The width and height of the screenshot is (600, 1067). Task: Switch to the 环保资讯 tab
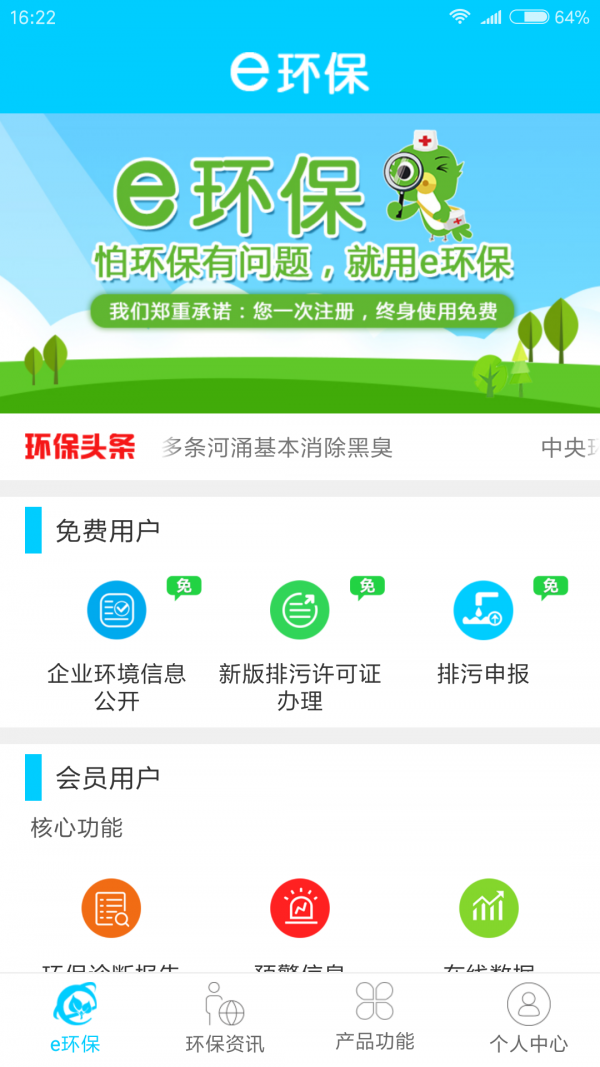coord(225,1018)
